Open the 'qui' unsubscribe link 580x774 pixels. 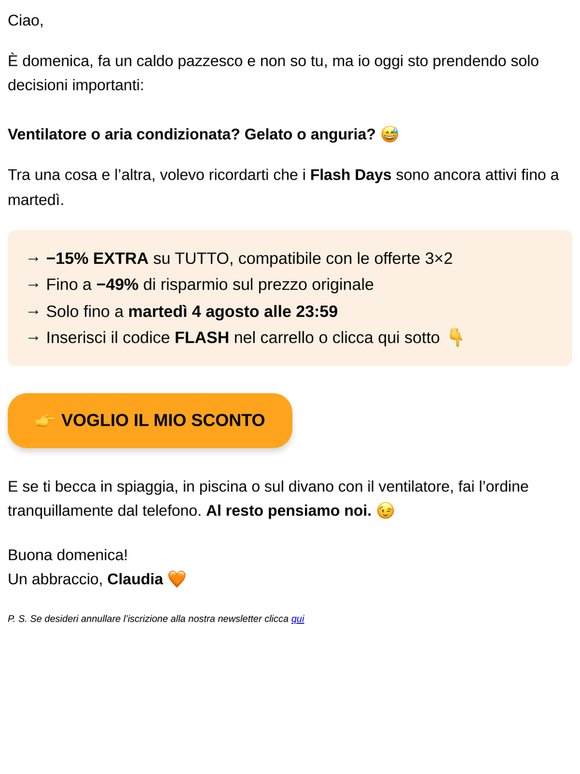[298, 619]
